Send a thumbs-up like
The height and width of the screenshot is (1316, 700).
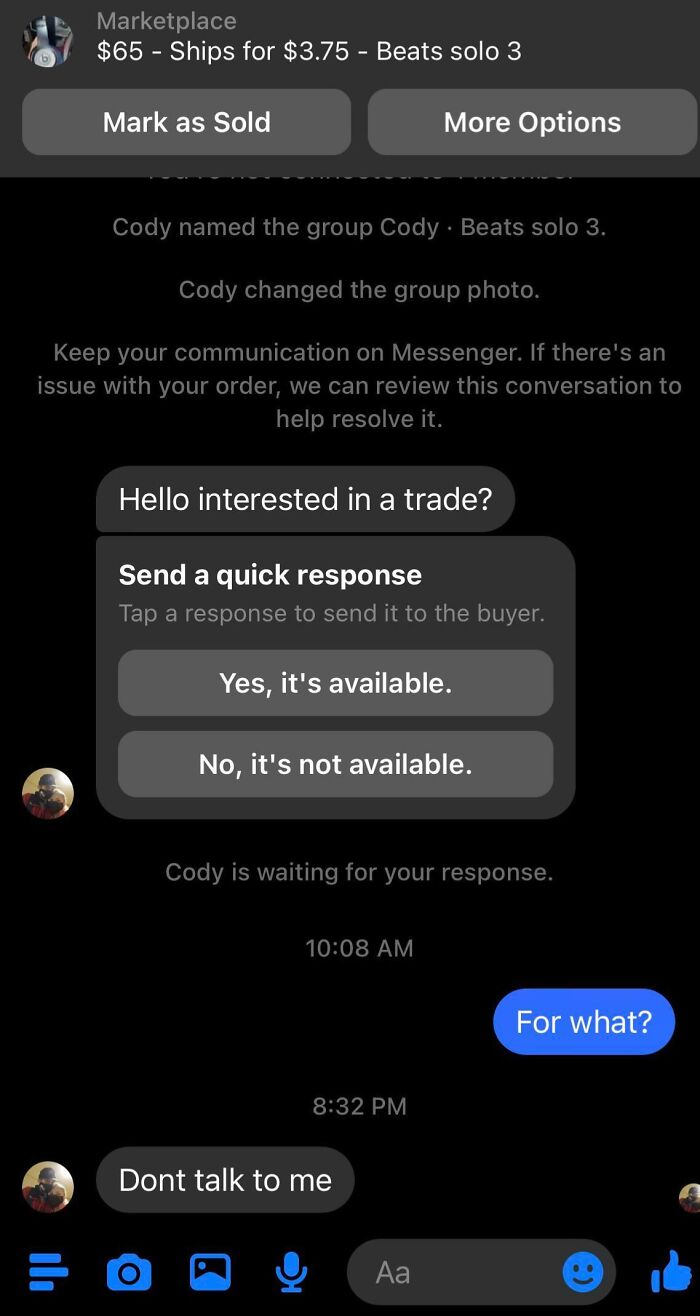click(671, 1272)
